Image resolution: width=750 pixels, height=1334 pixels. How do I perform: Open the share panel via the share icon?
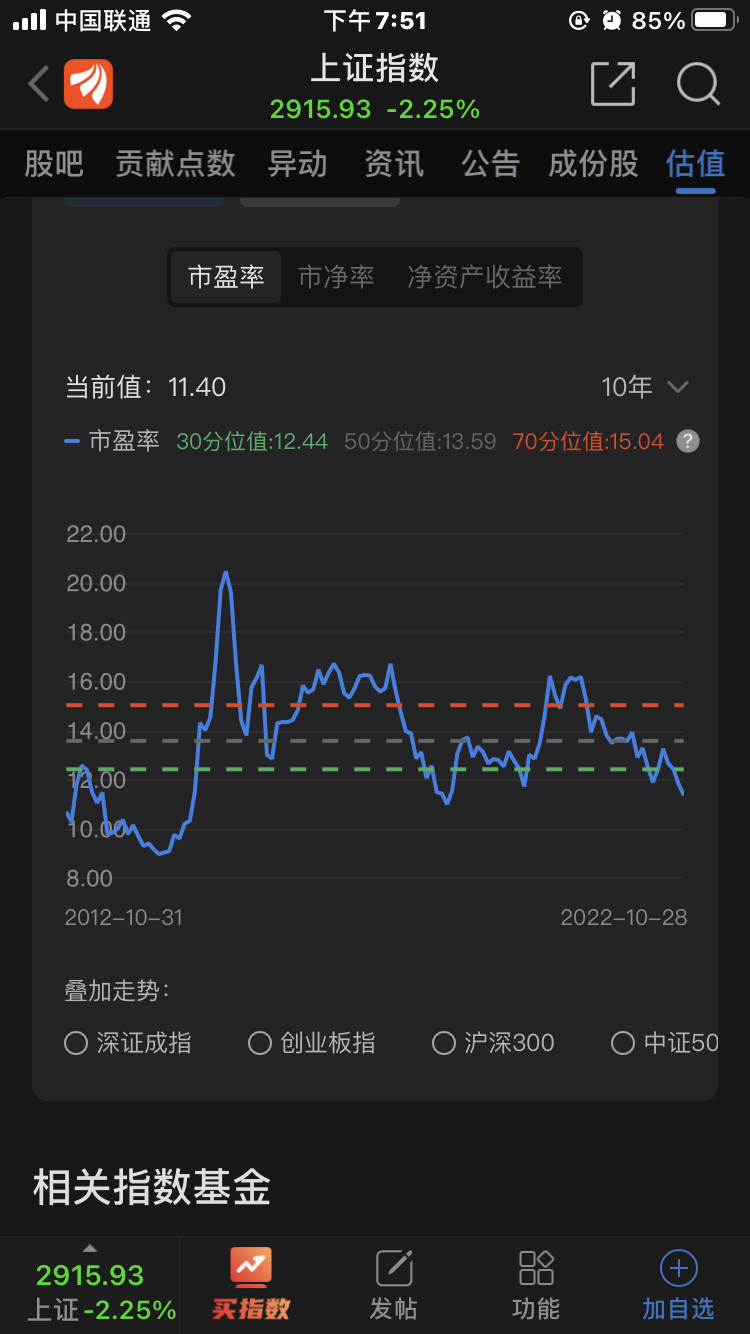pyautogui.click(x=614, y=84)
